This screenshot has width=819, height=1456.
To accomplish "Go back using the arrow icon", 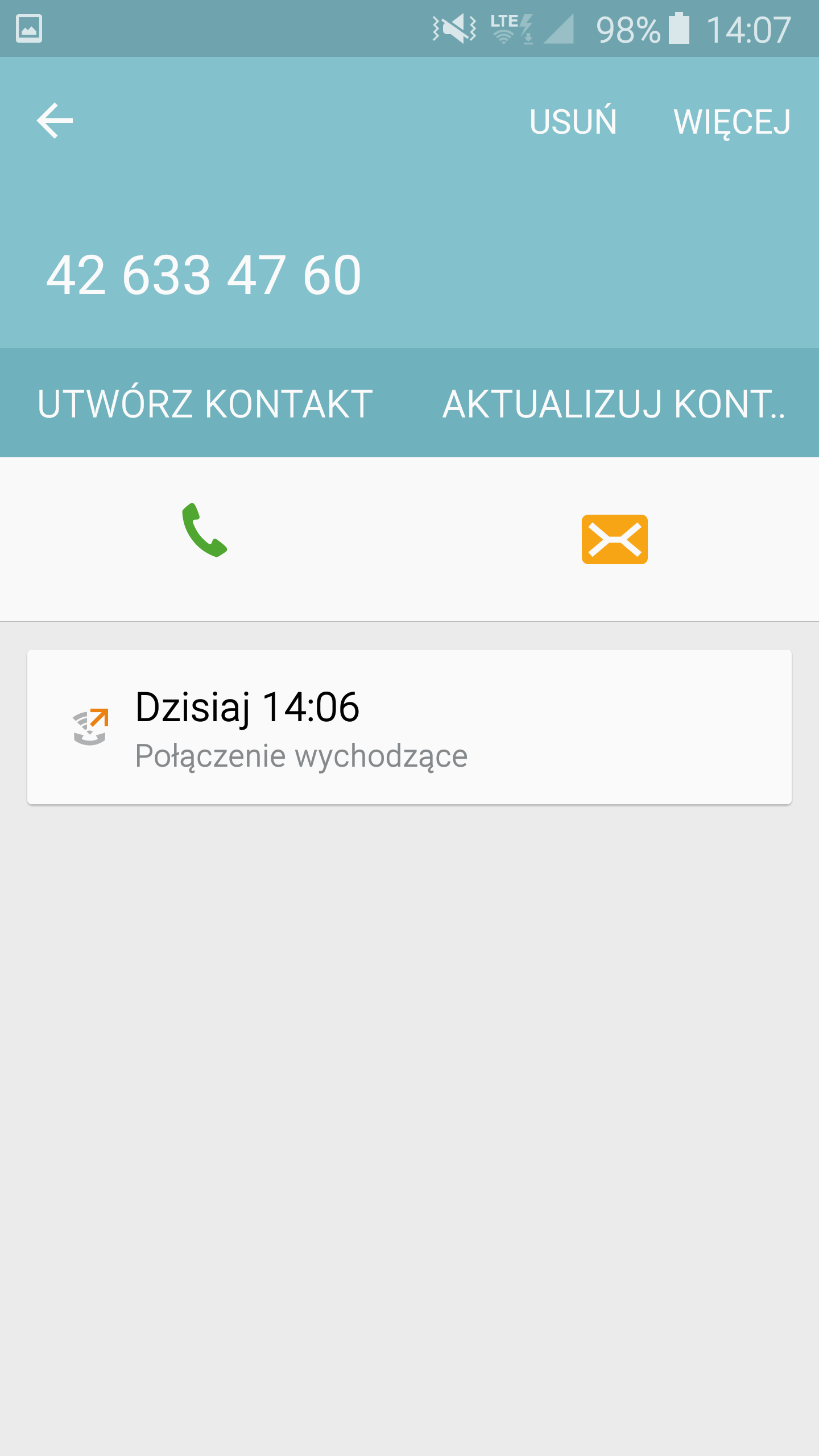I will [55, 121].
